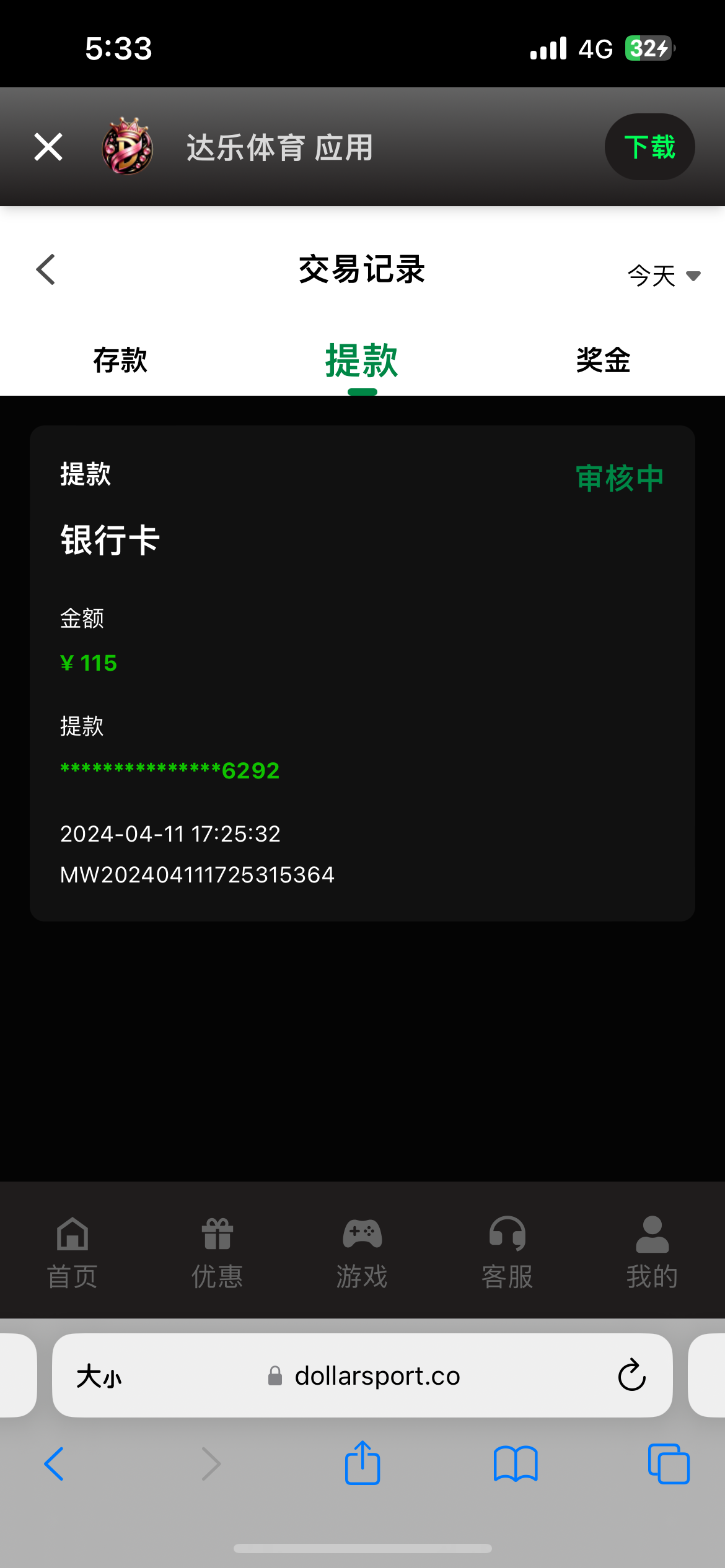Viewport: 725px width, 1568px height.
Task: Open the 优惠 promotions tab
Action: point(217,1252)
